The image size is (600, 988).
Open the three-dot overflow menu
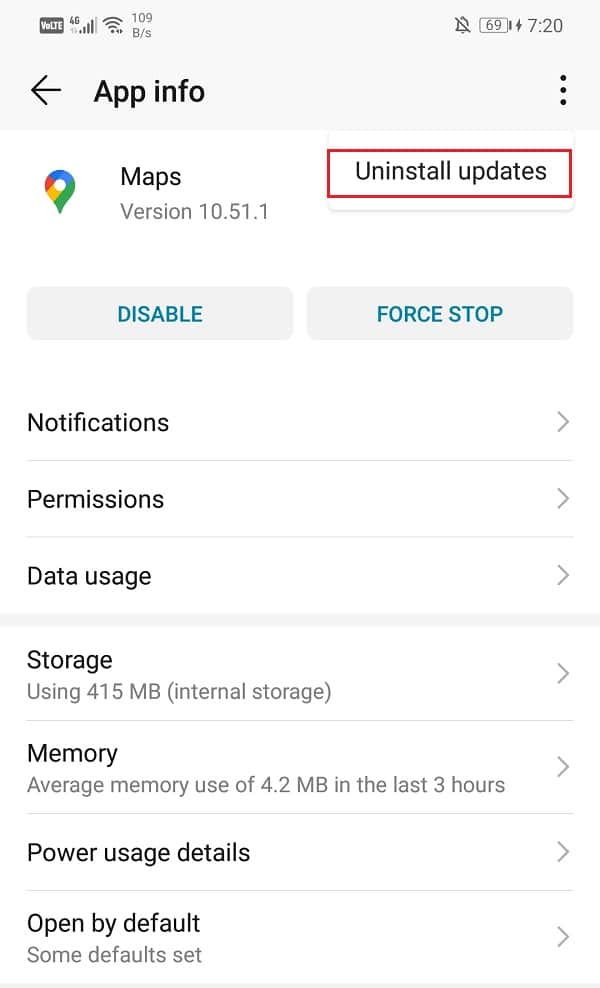pos(563,91)
